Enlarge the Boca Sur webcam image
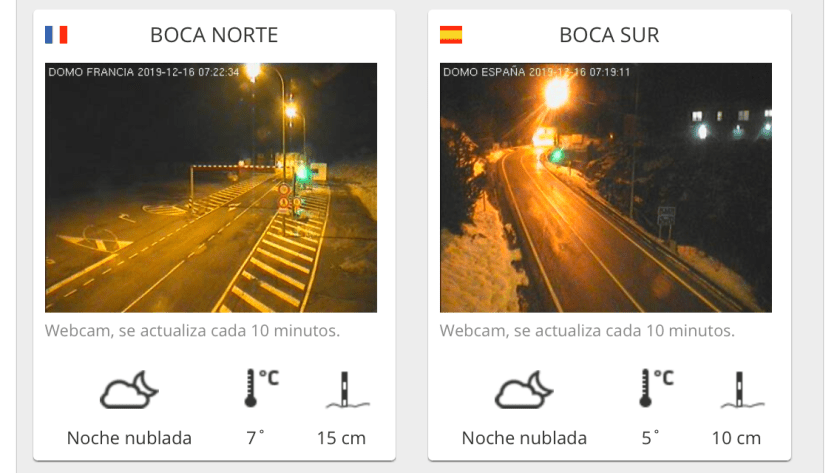This screenshot has width=840, height=473. coord(606,188)
